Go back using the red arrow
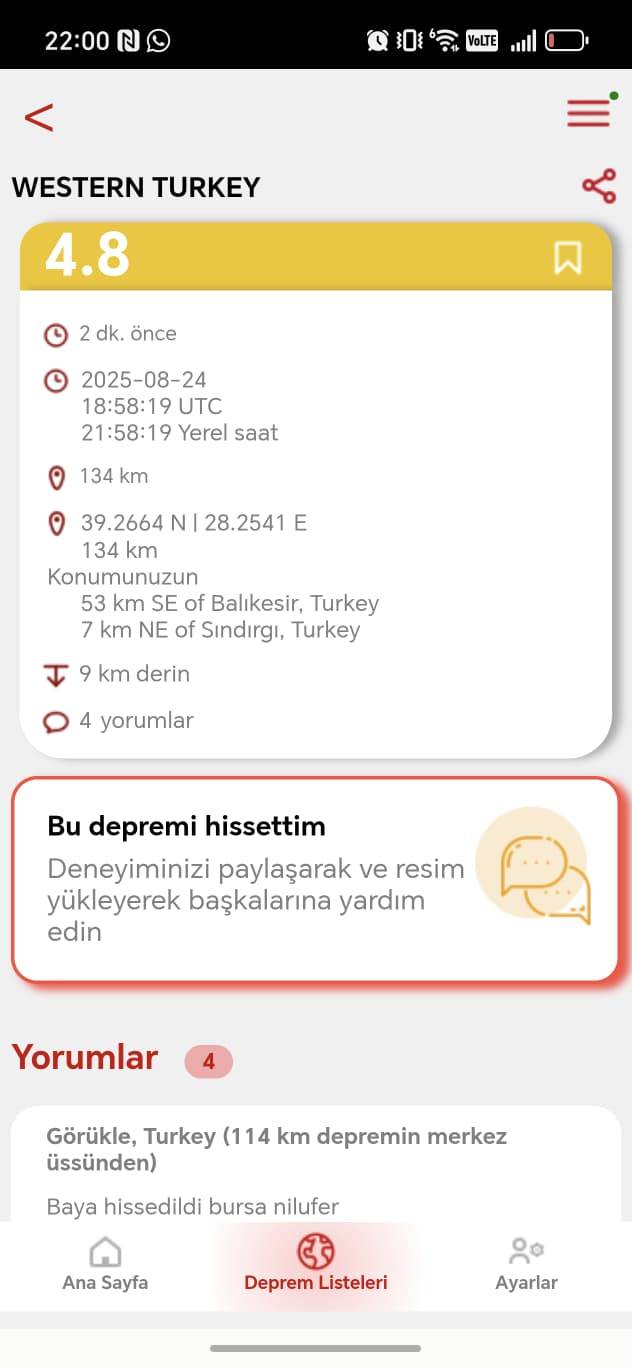The width and height of the screenshot is (632, 1368). point(39,117)
